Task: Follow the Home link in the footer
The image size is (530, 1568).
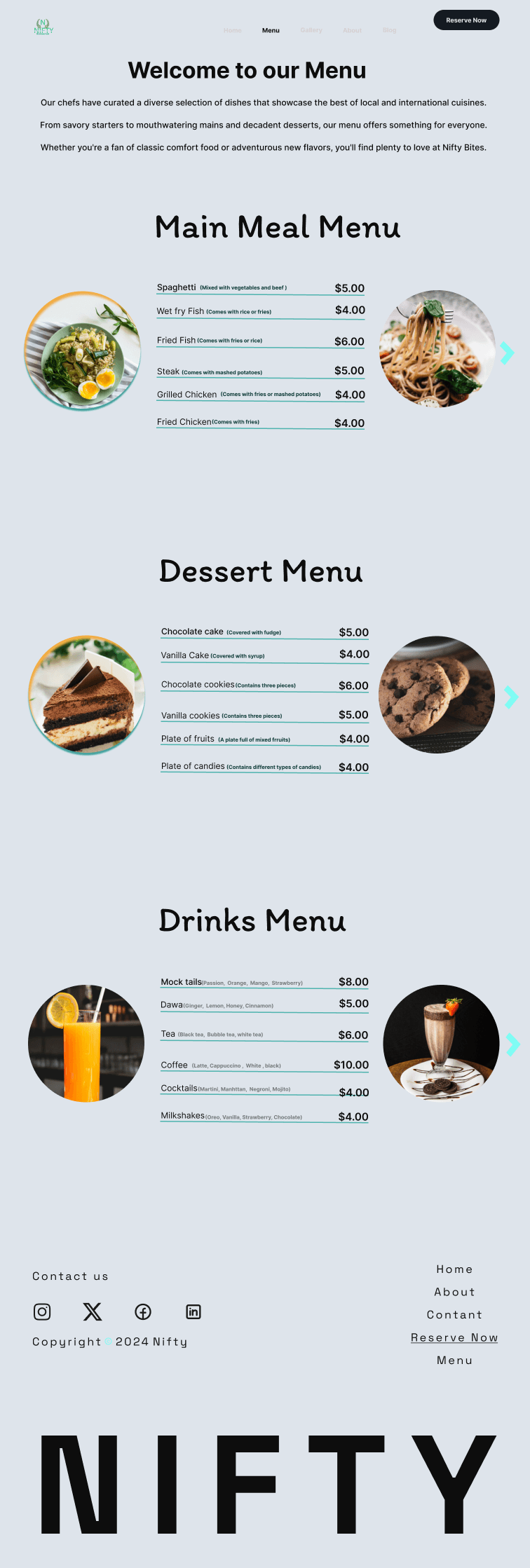Action: pyautogui.click(x=454, y=1269)
